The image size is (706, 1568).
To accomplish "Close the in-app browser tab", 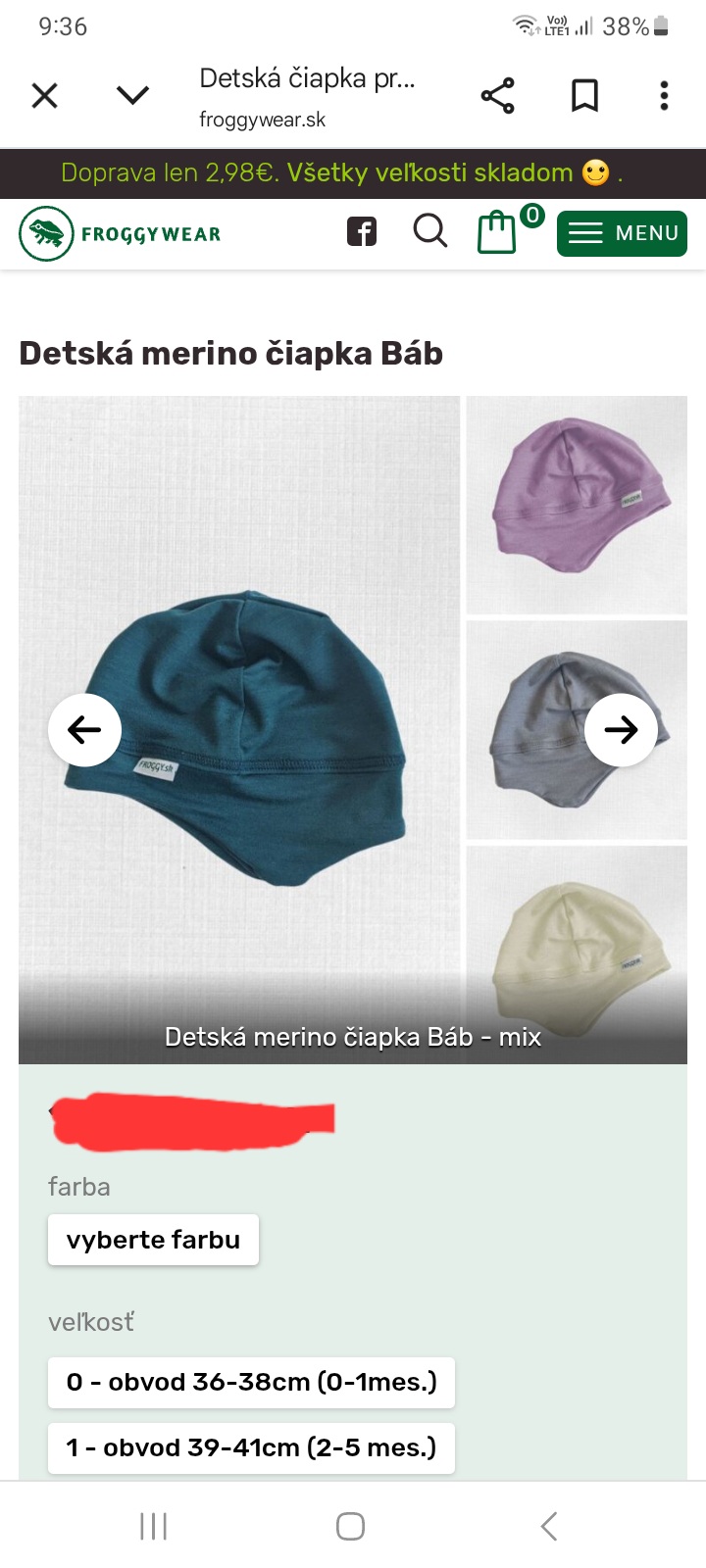I will [x=45, y=96].
